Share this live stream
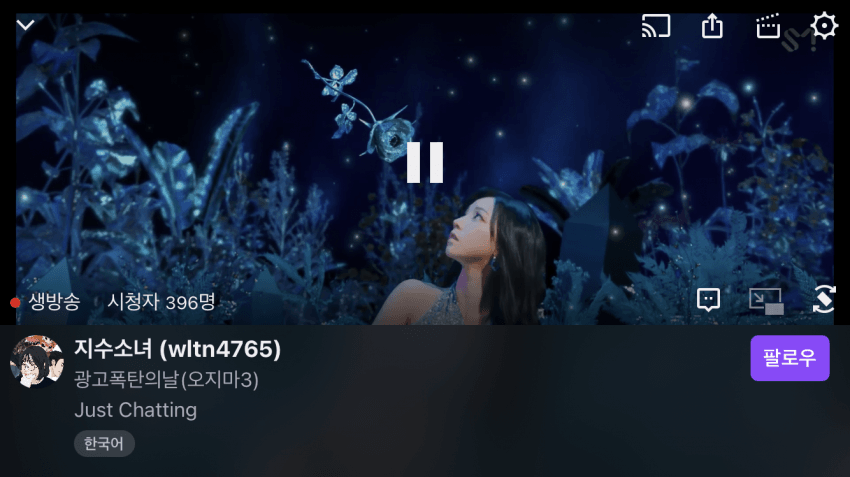Screen dimensions: 850x477 point(712,26)
